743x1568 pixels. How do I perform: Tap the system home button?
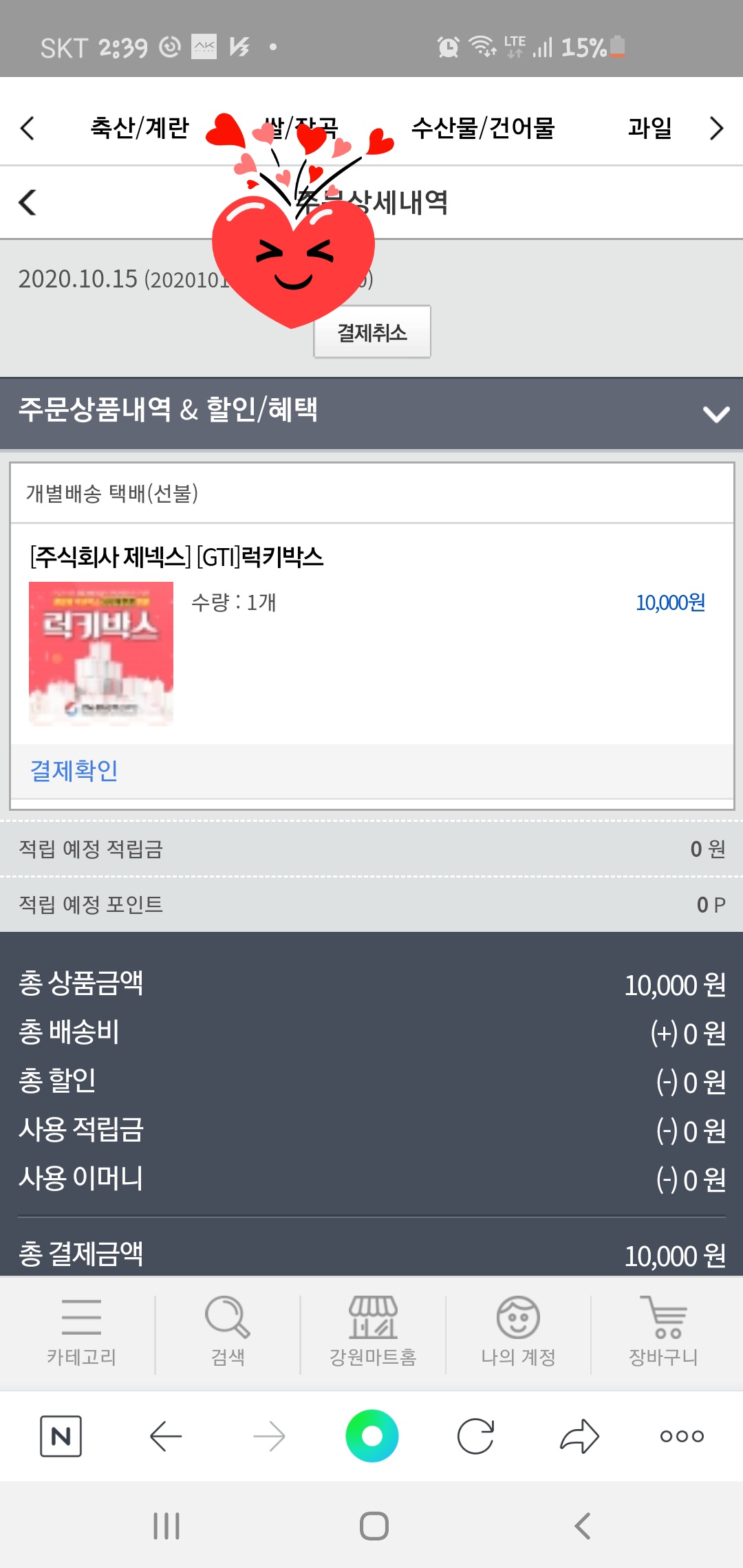tap(374, 1525)
